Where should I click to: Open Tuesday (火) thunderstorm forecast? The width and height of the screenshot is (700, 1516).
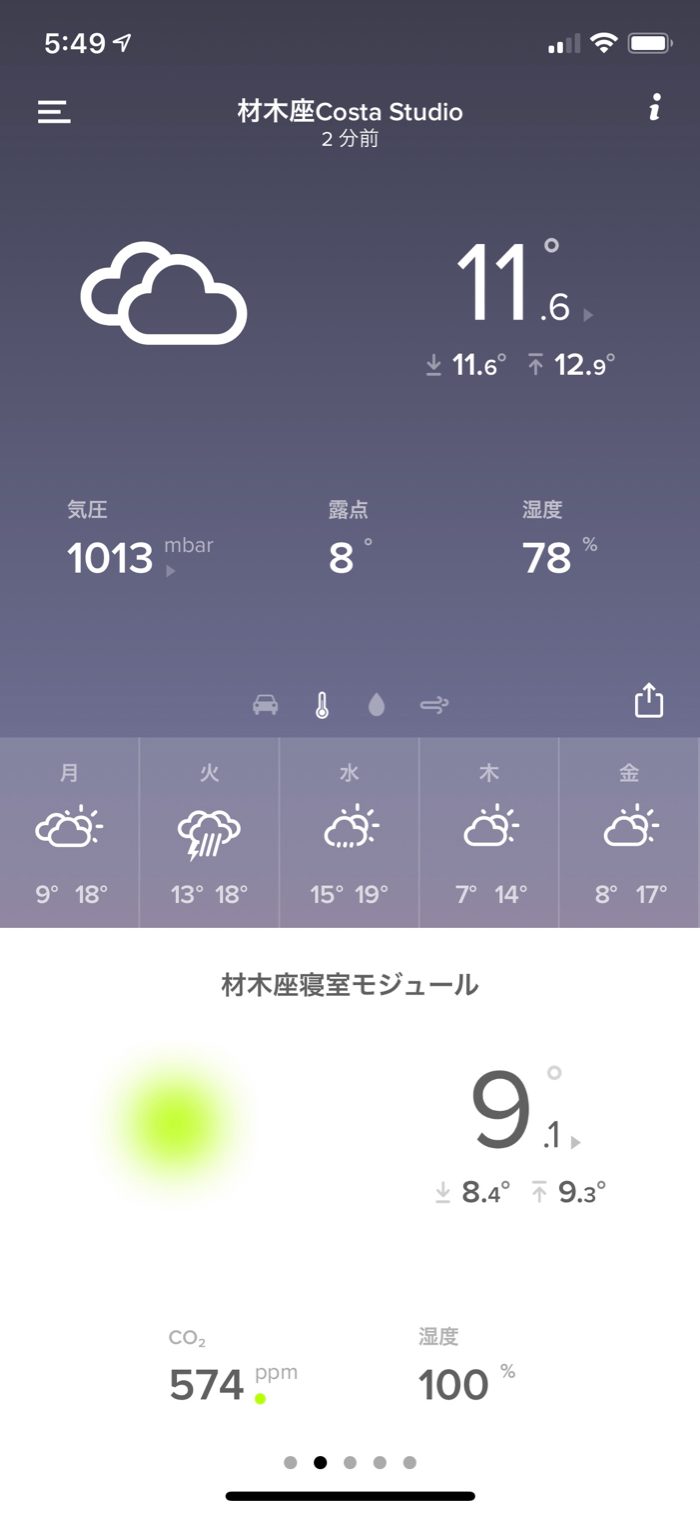click(209, 832)
